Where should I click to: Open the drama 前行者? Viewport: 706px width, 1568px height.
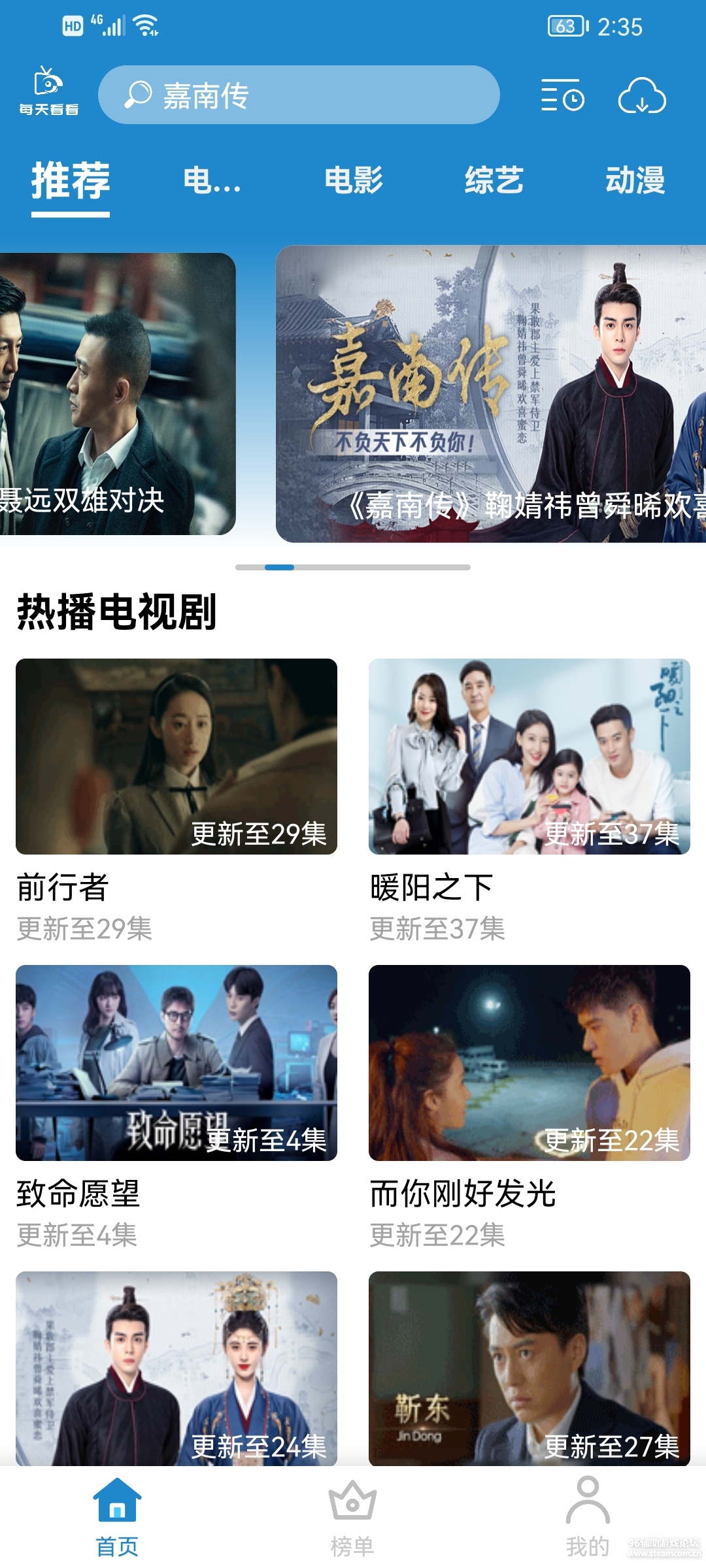click(x=176, y=757)
